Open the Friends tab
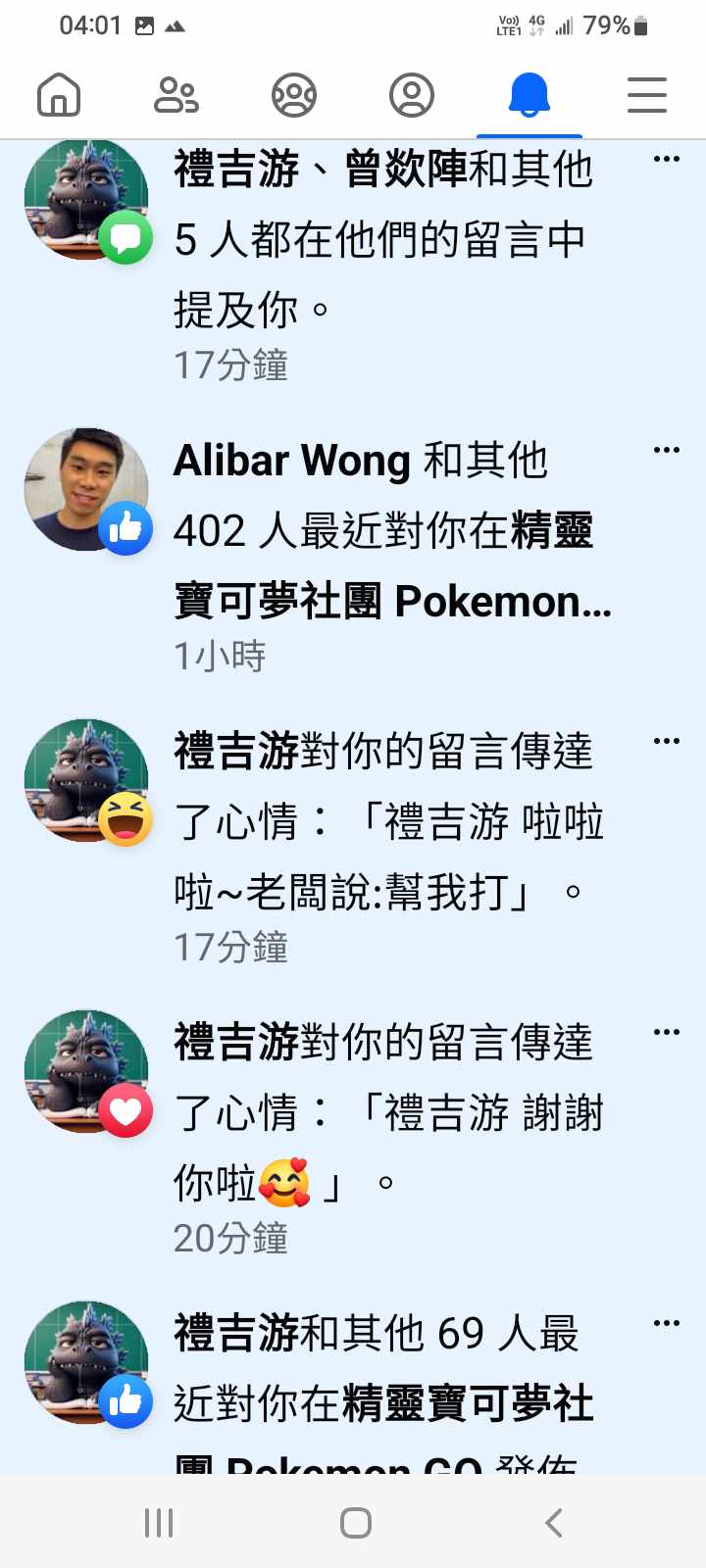This screenshot has width=706, height=1568. (x=176, y=96)
